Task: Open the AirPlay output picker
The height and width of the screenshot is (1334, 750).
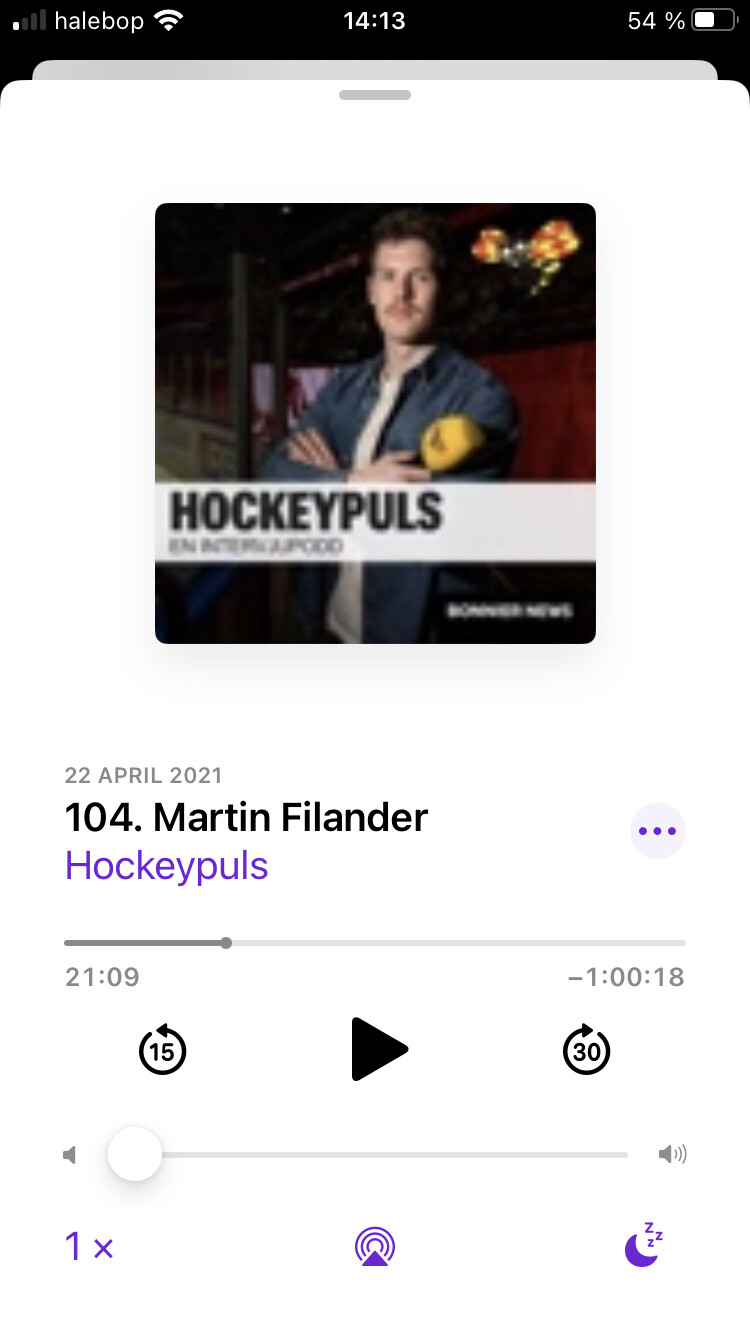Action: point(375,1247)
